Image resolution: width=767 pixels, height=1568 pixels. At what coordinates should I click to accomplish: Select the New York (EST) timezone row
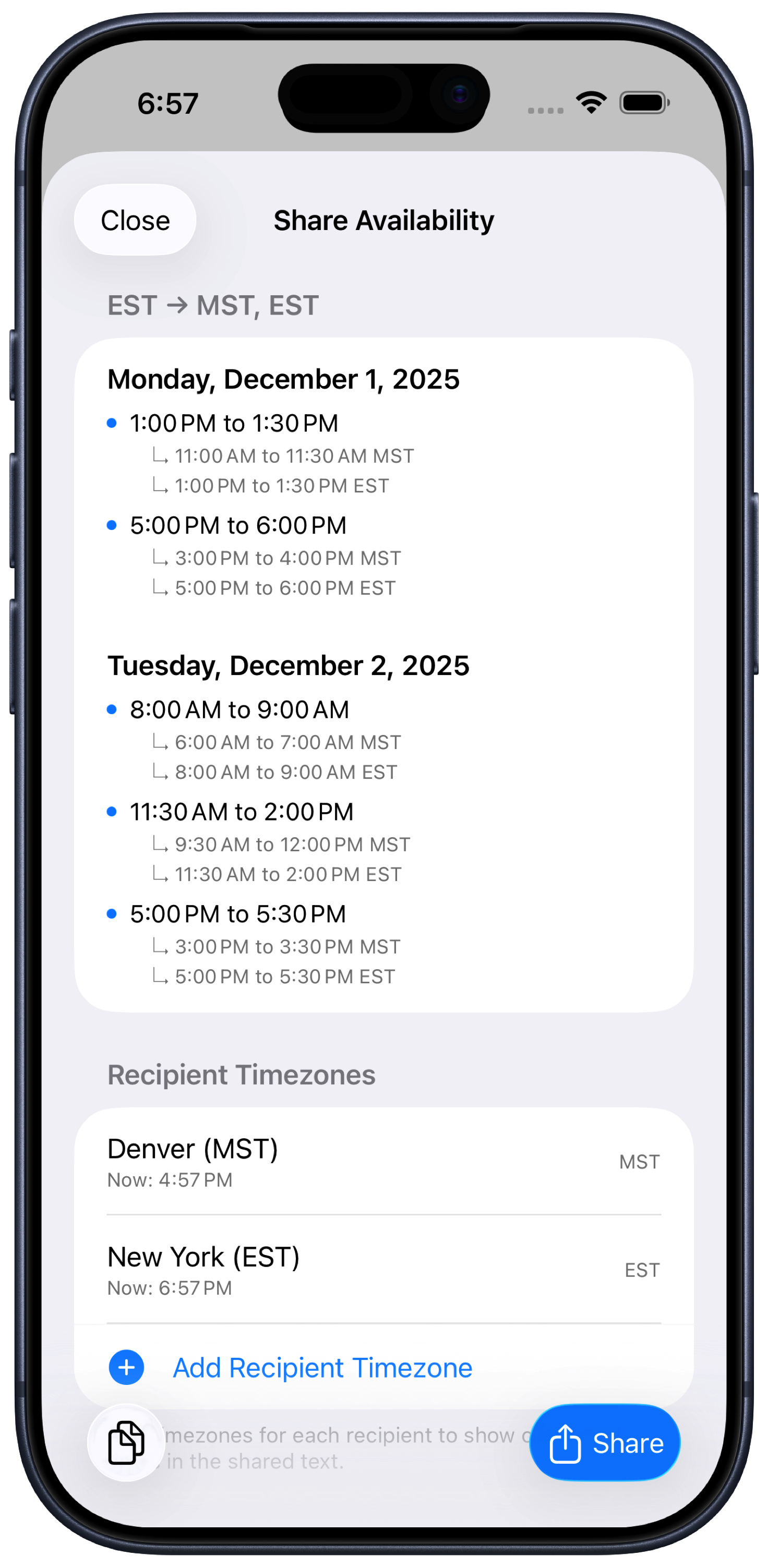coord(383,1270)
